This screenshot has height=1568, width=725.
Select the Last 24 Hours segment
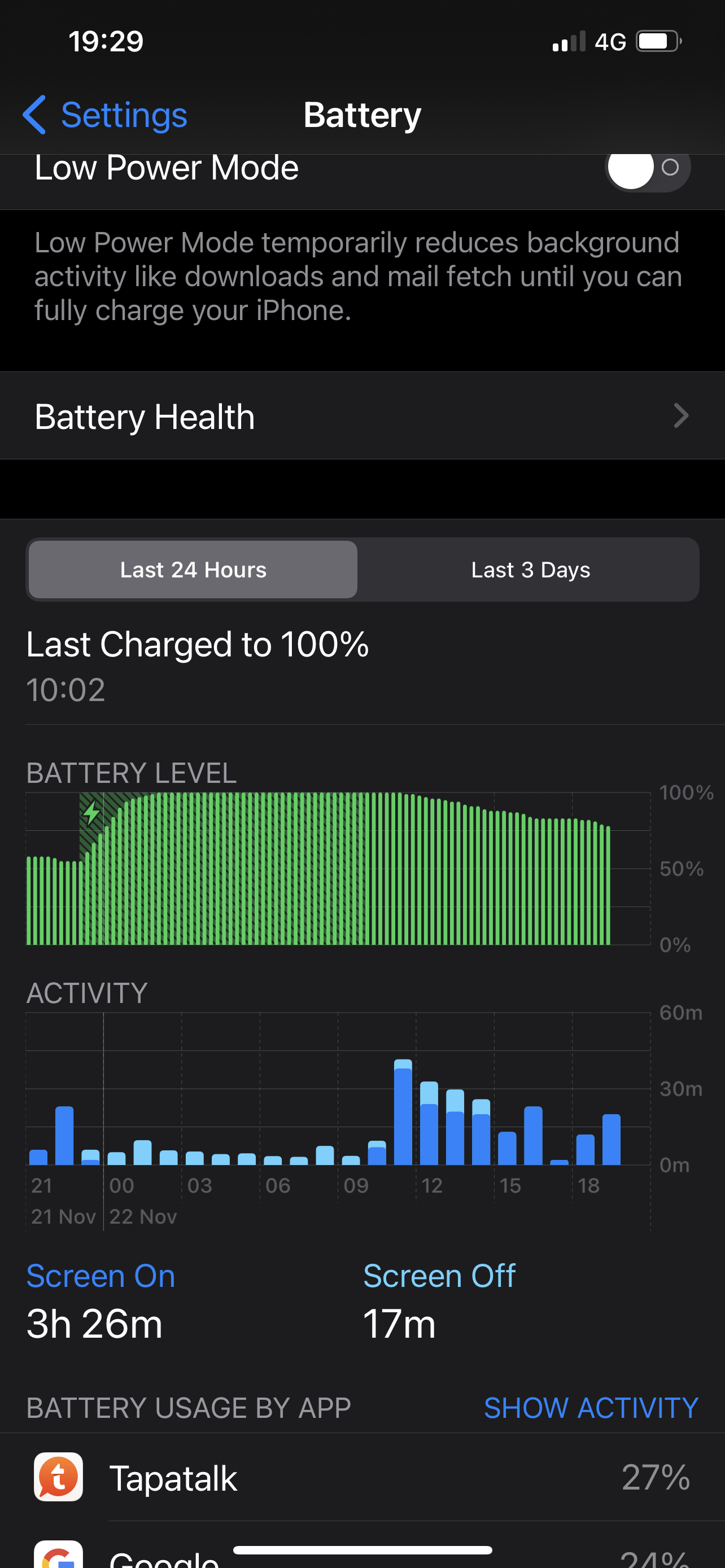click(x=193, y=570)
